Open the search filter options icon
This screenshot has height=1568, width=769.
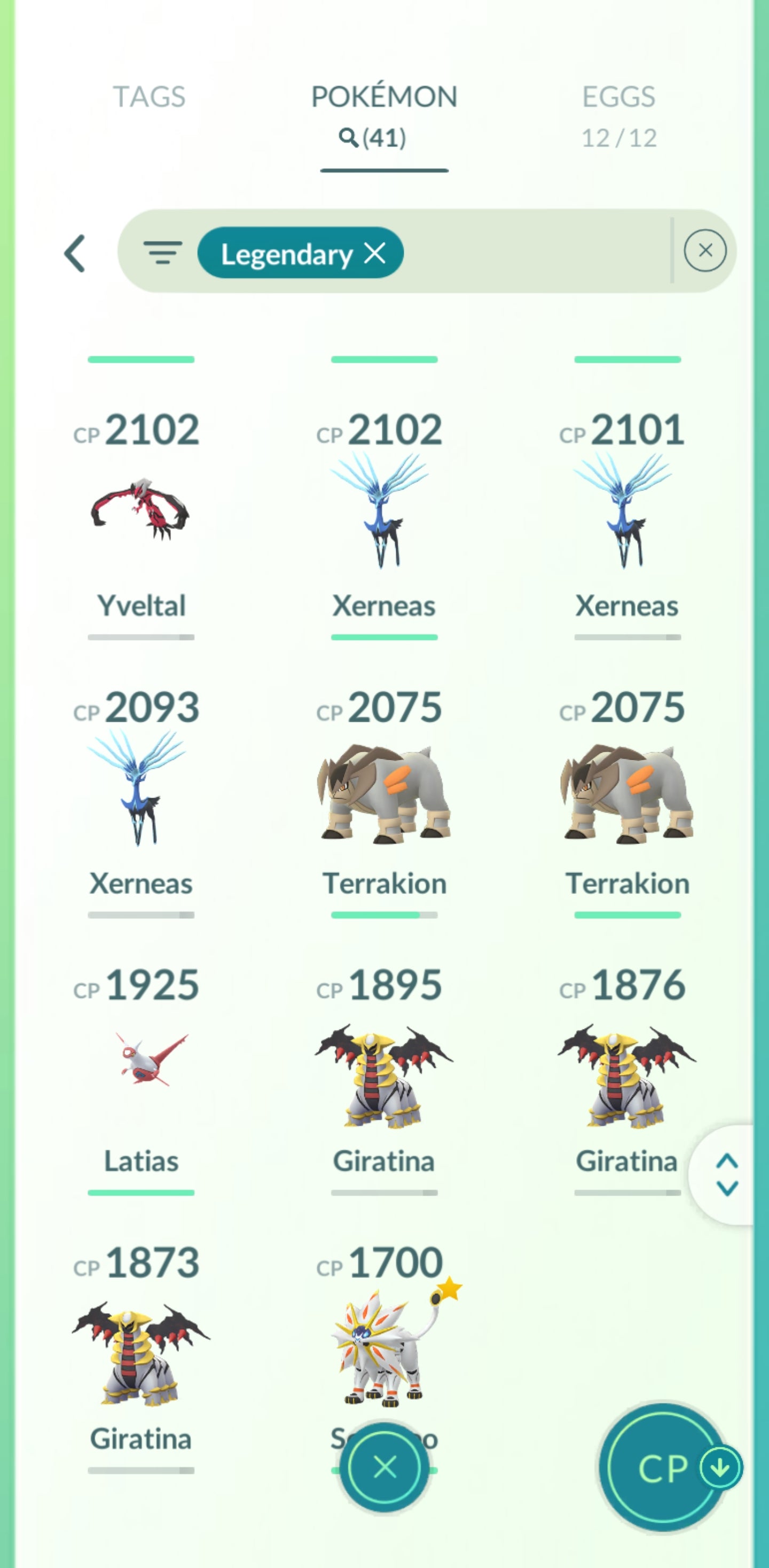click(162, 253)
